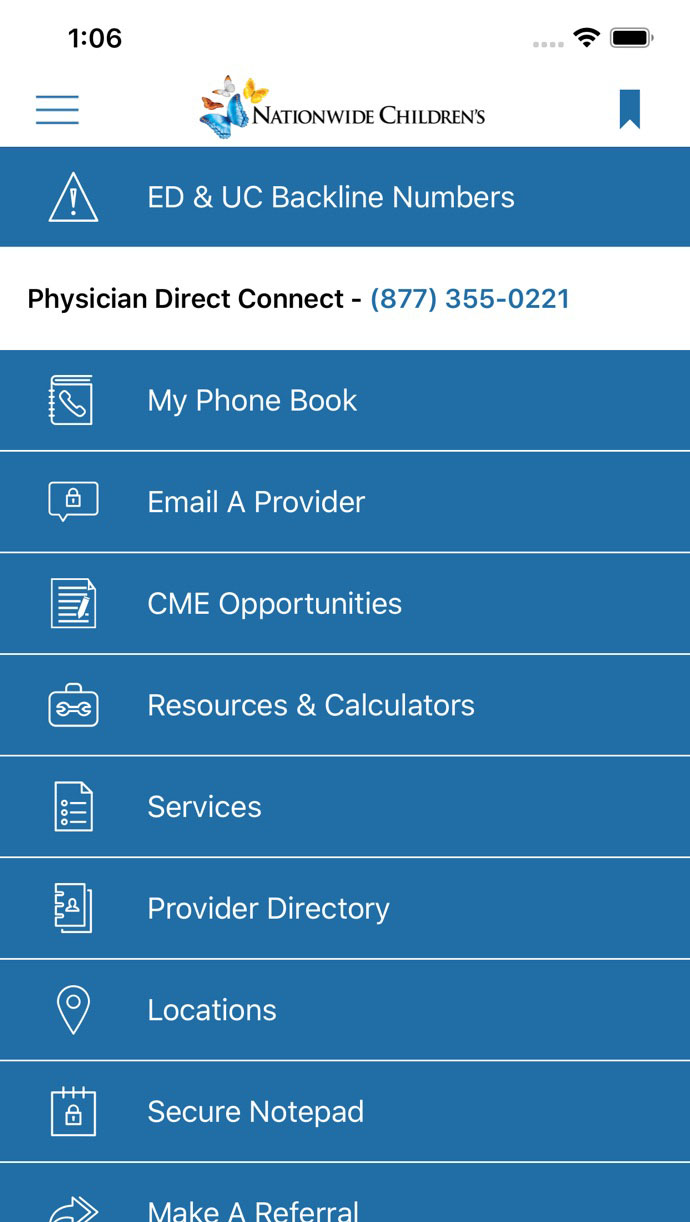Image resolution: width=690 pixels, height=1222 pixels.
Task: Call Physician Direct Connect number
Action: (469, 299)
